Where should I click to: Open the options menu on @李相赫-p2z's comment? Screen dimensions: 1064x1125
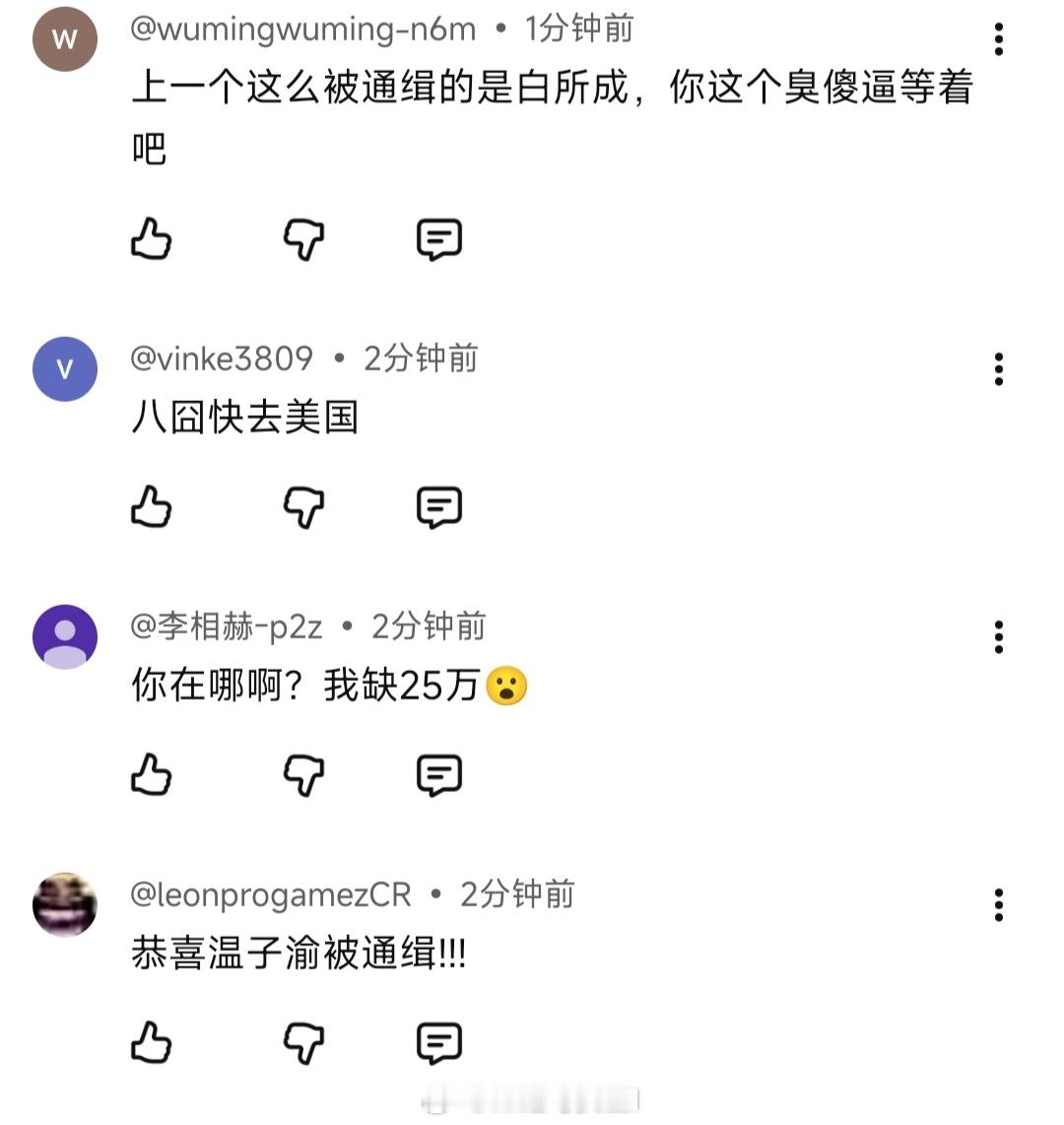999,636
